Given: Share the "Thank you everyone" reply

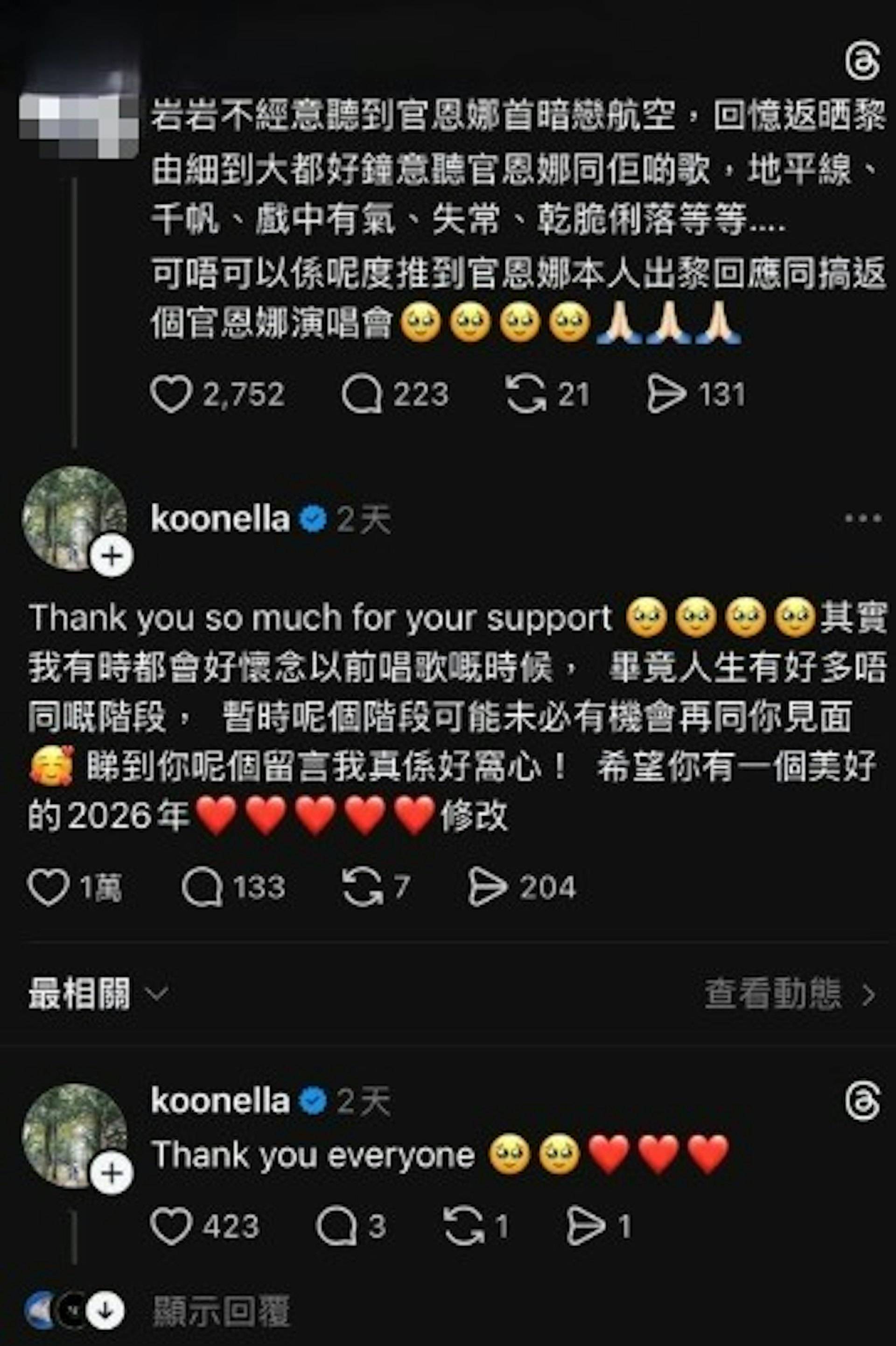Looking at the screenshot, I should click(x=586, y=1226).
